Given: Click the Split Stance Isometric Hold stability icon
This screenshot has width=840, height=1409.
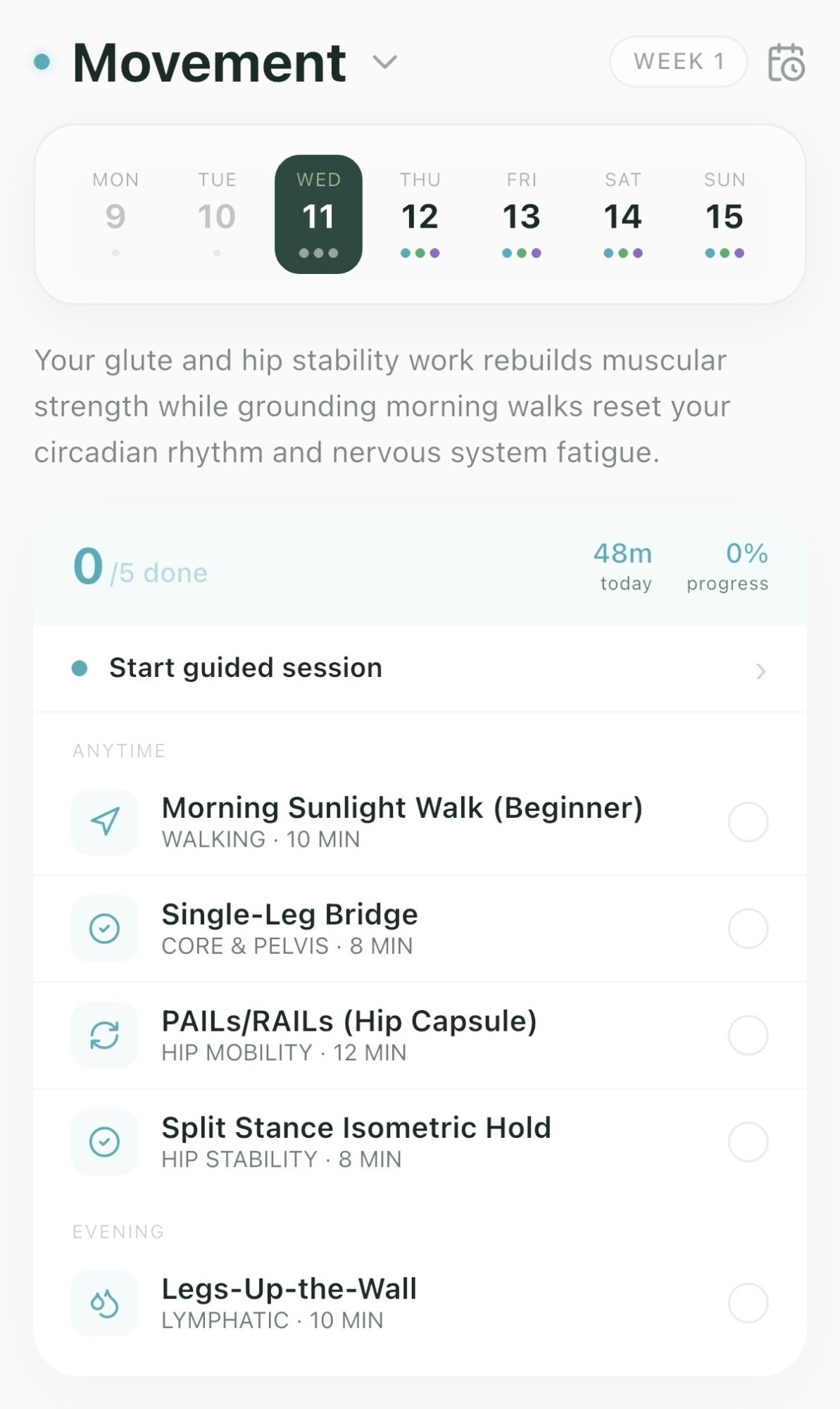Looking at the screenshot, I should [x=104, y=1141].
